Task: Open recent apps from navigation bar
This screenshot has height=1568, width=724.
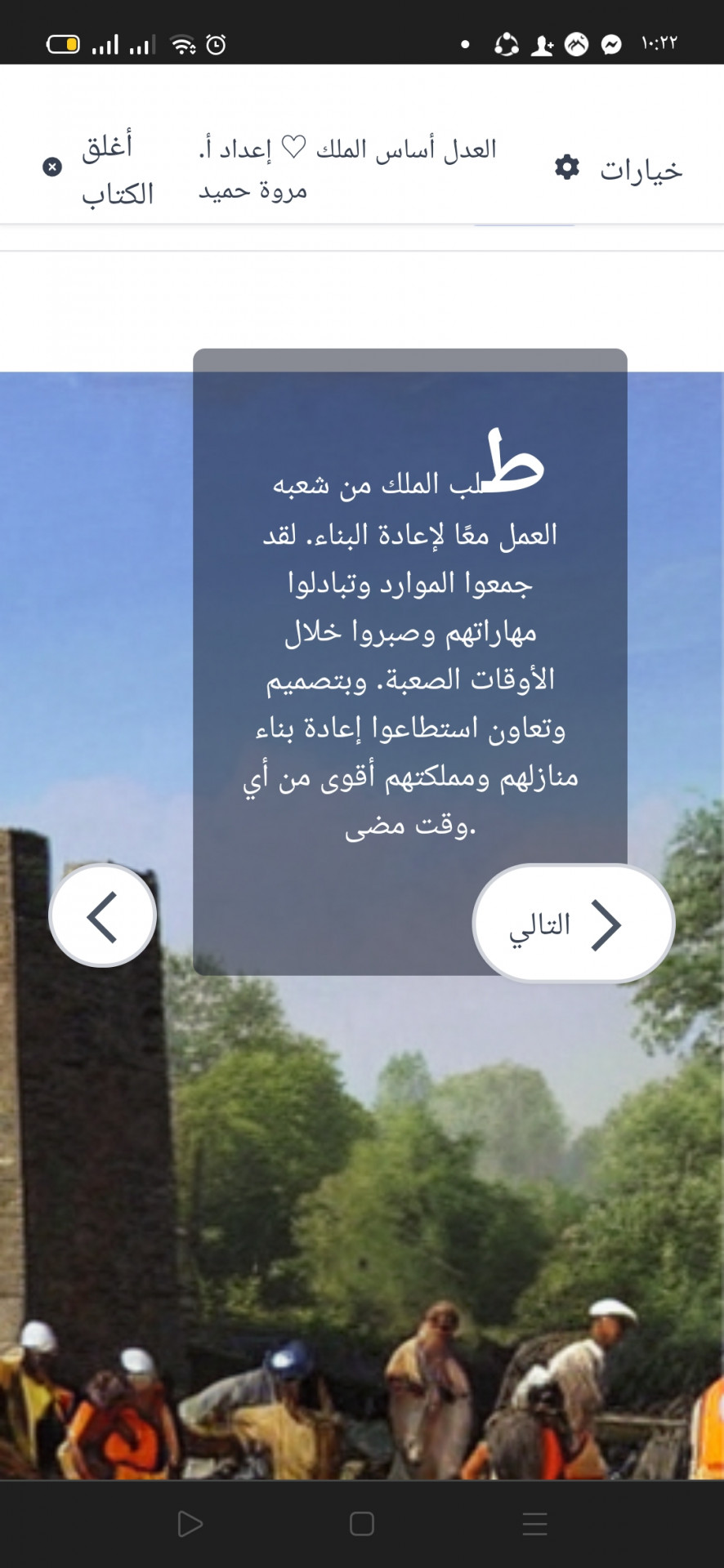Action: click(534, 1523)
